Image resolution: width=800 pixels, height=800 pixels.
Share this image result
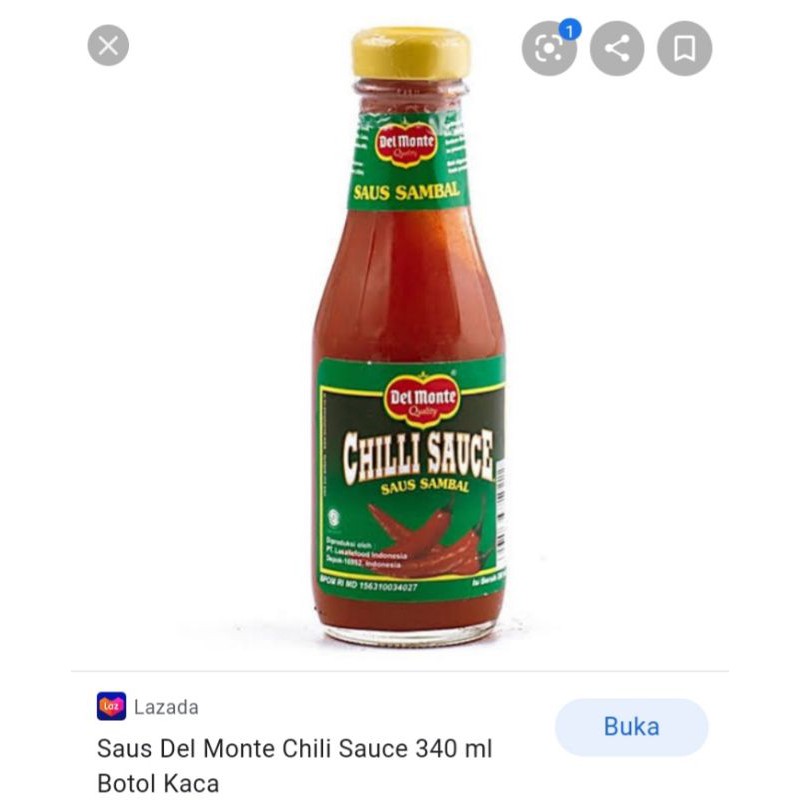click(x=617, y=48)
